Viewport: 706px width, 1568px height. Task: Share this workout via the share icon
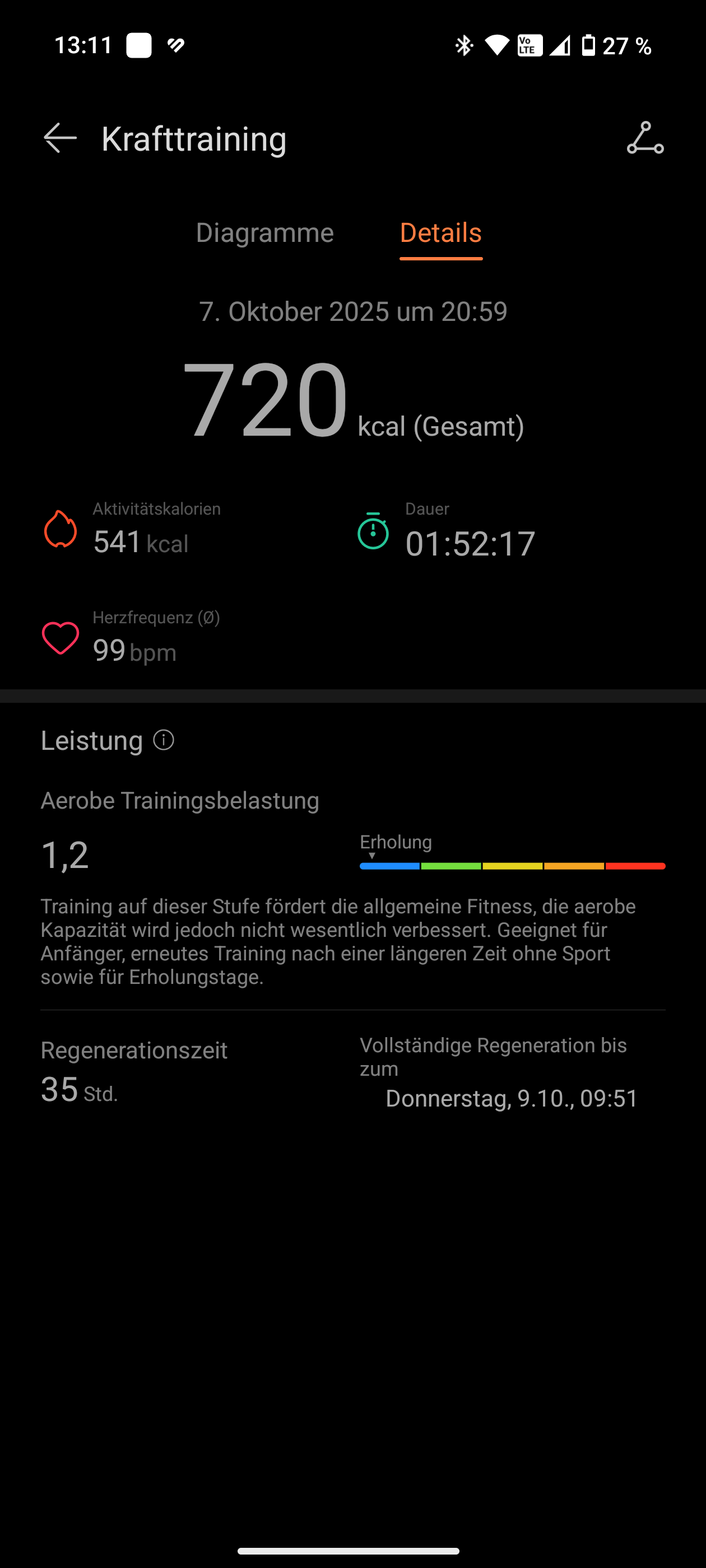pyautogui.click(x=645, y=138)
